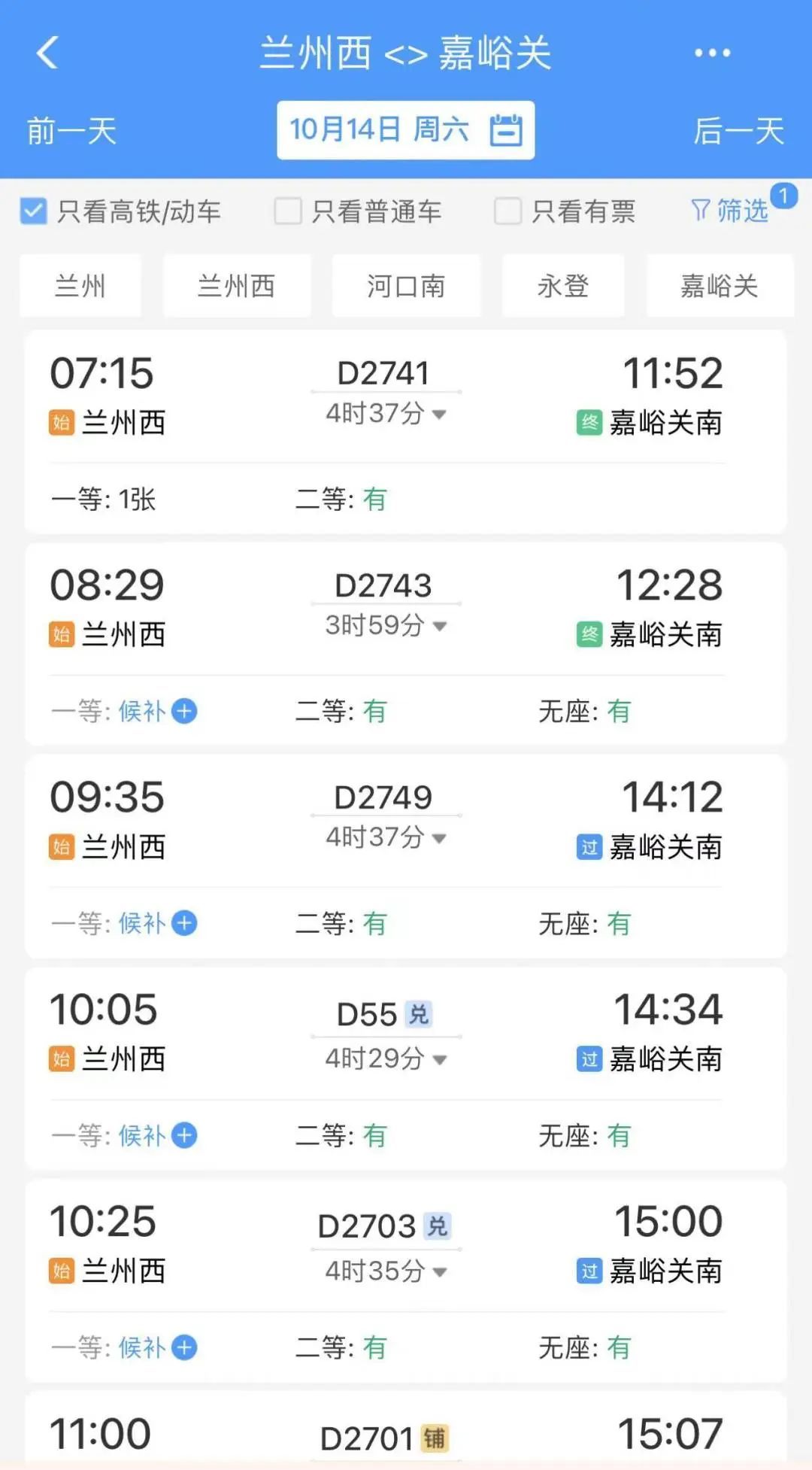Check the 只看普通车 option
The image size is (812, 1470).
[288, 211]
